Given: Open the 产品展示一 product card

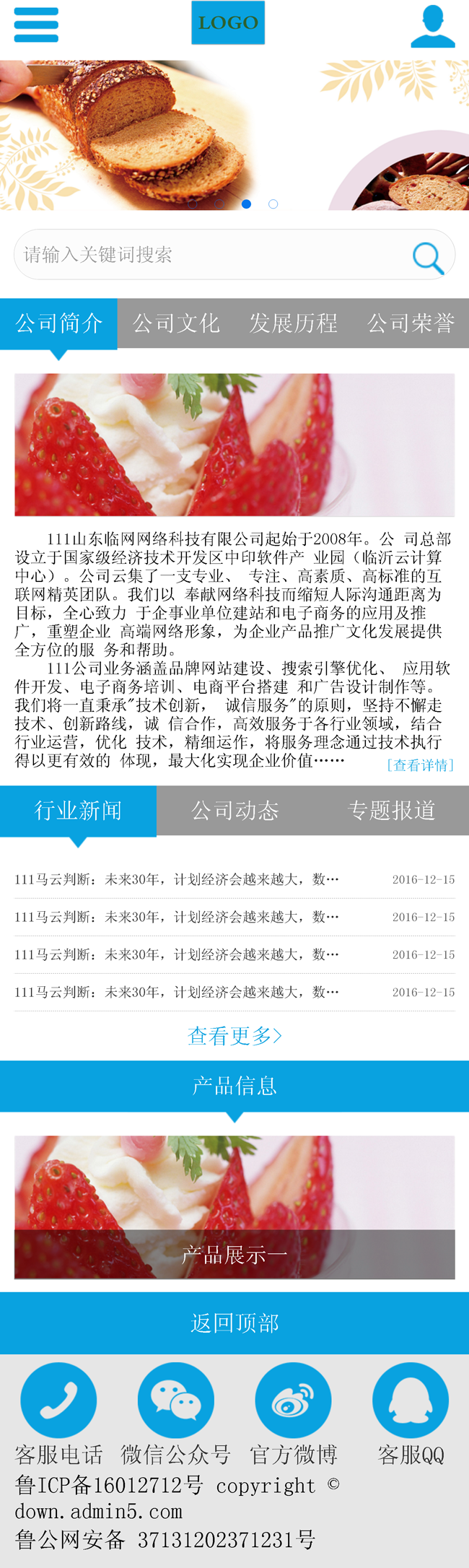Looking at the screenshot, I should pyautogui.click(x=234, y=1207).
